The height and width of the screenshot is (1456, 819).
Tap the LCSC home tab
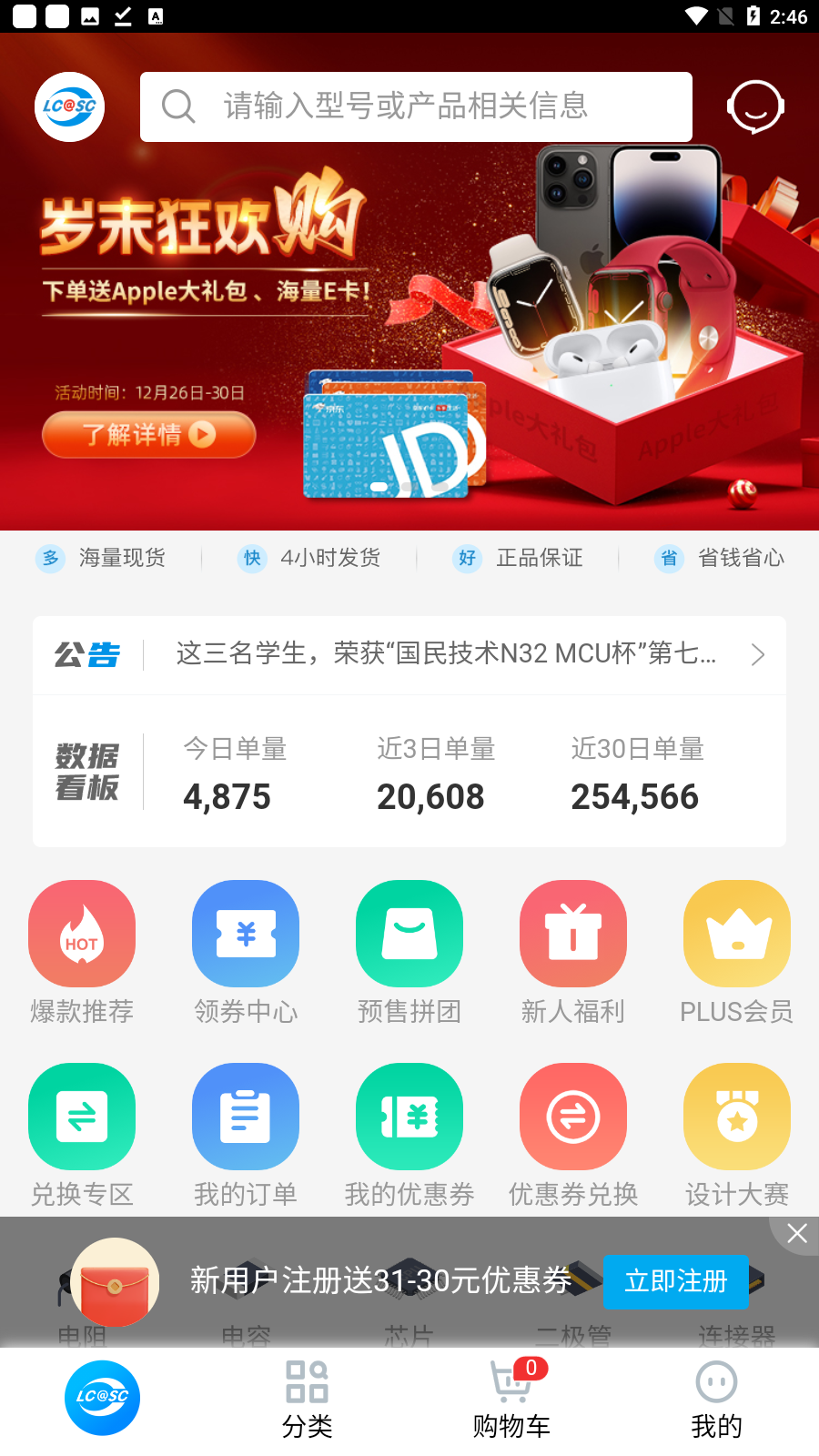pyautogui.click(x=102, y=1398)
